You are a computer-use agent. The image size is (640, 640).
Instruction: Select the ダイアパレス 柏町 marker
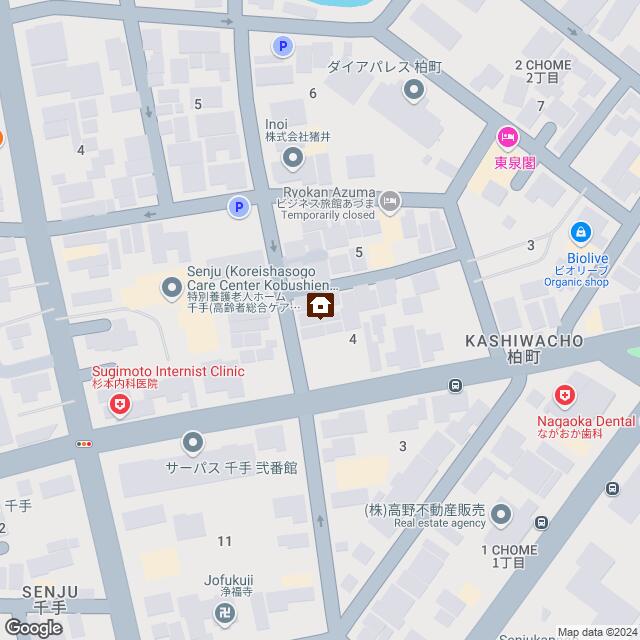(x=414, y=92)
